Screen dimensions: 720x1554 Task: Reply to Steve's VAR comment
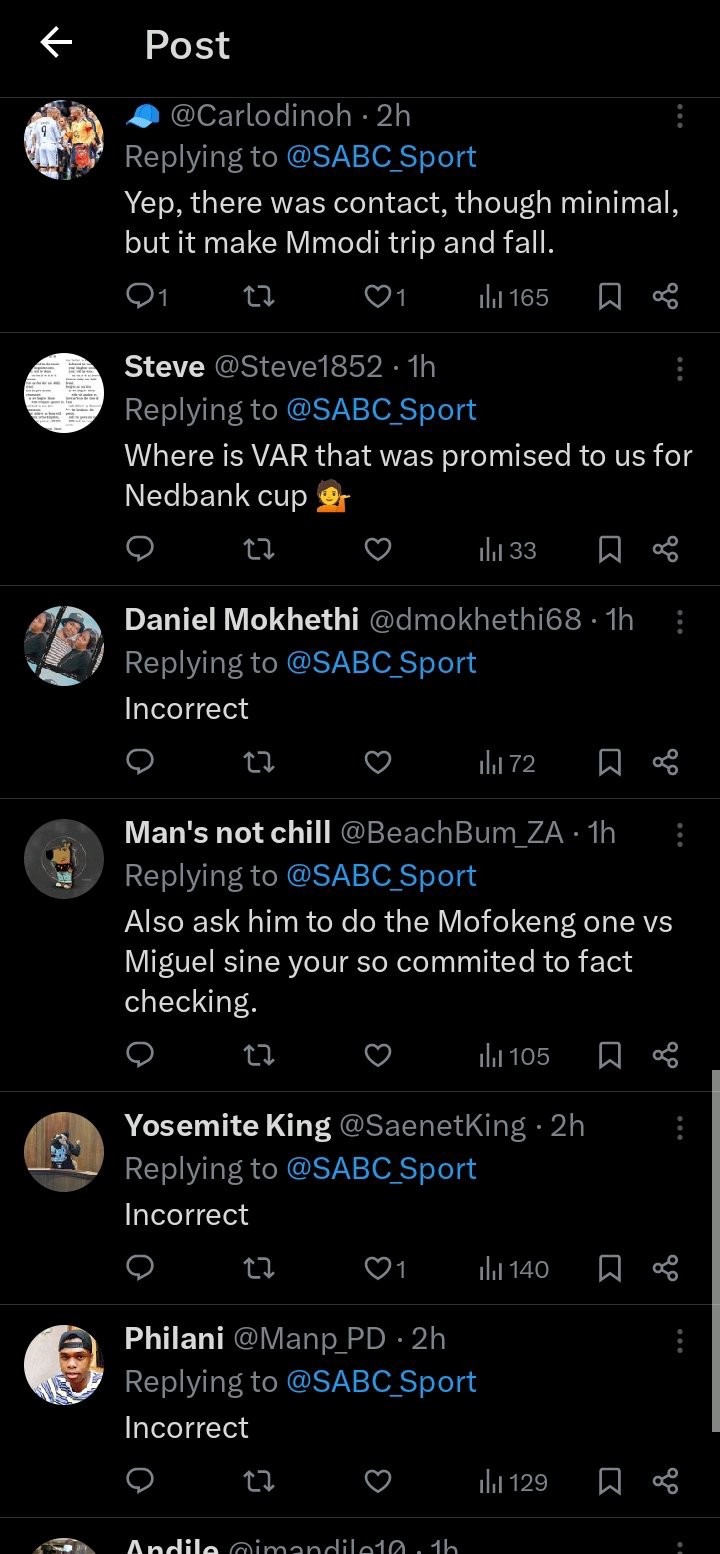click(x=141, y=550)
